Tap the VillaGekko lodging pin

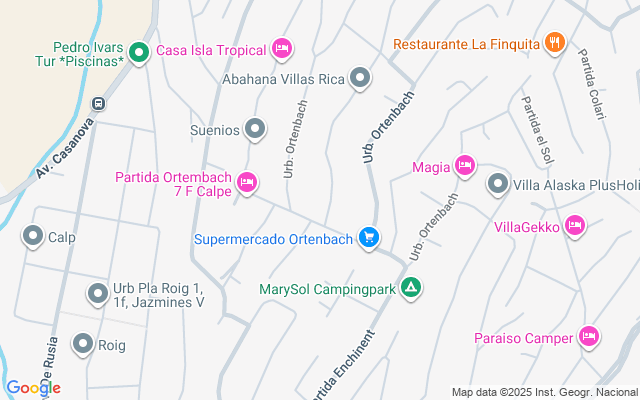575,226
